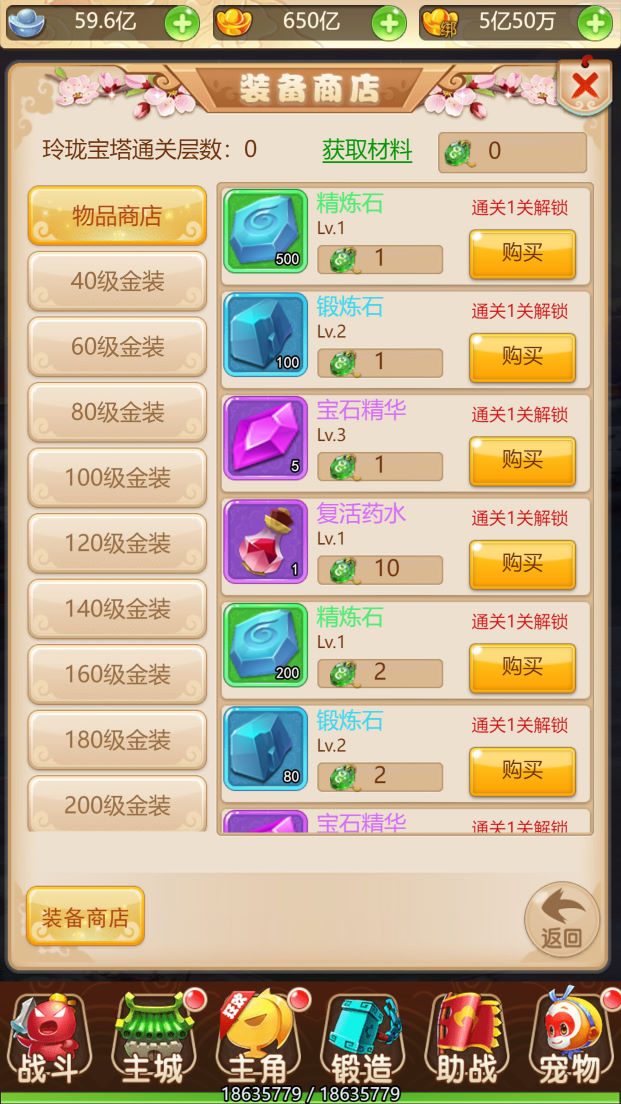
Task: Switch to 100级金装 tab
Action: (x=117, y=478)
